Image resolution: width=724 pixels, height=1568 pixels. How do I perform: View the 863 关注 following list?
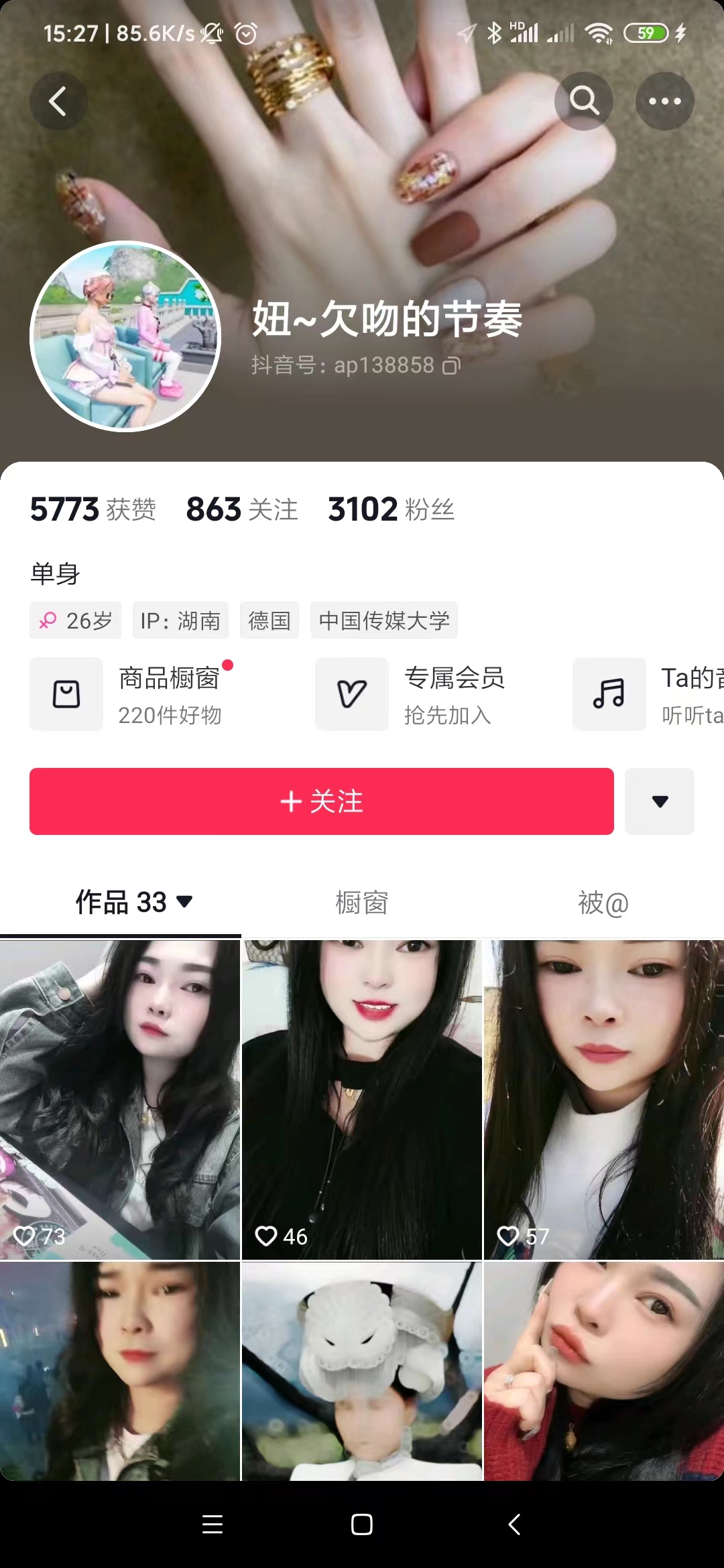tap(242, 509)
